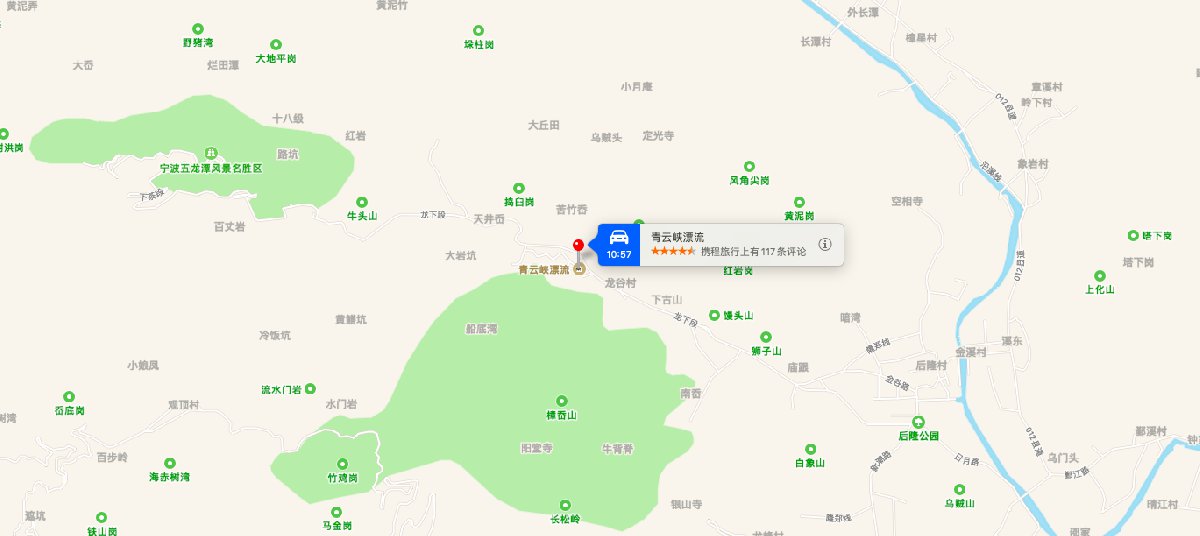Select the 上化山 mountain marker
Viewport: 1200px width, 536px height.
pos(1100,276)
